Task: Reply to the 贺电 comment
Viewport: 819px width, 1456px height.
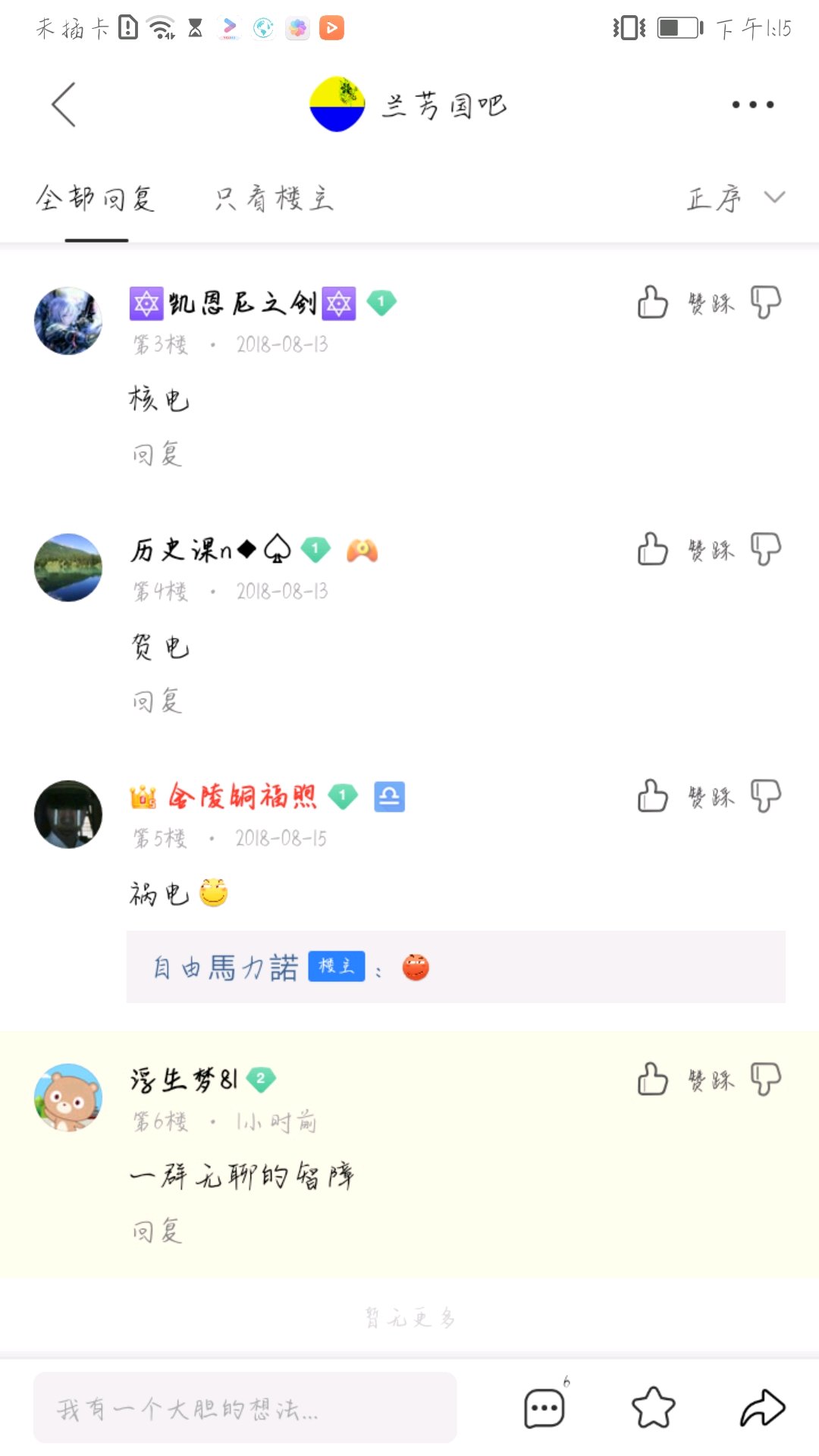Action: (157, 701)
